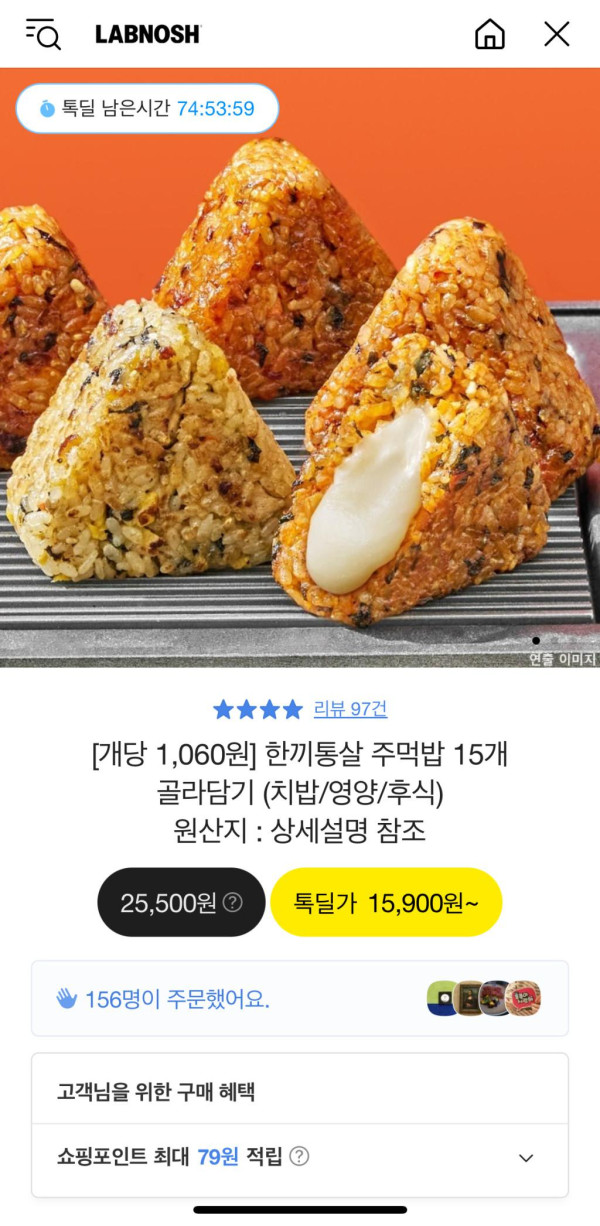Open the category search menu icon
600x1226 pixels.
point(43,34)
